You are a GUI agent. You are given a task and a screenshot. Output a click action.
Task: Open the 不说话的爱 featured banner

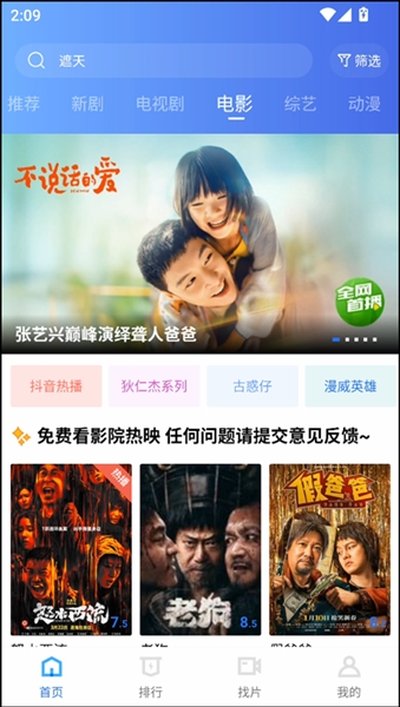point(200,243)
